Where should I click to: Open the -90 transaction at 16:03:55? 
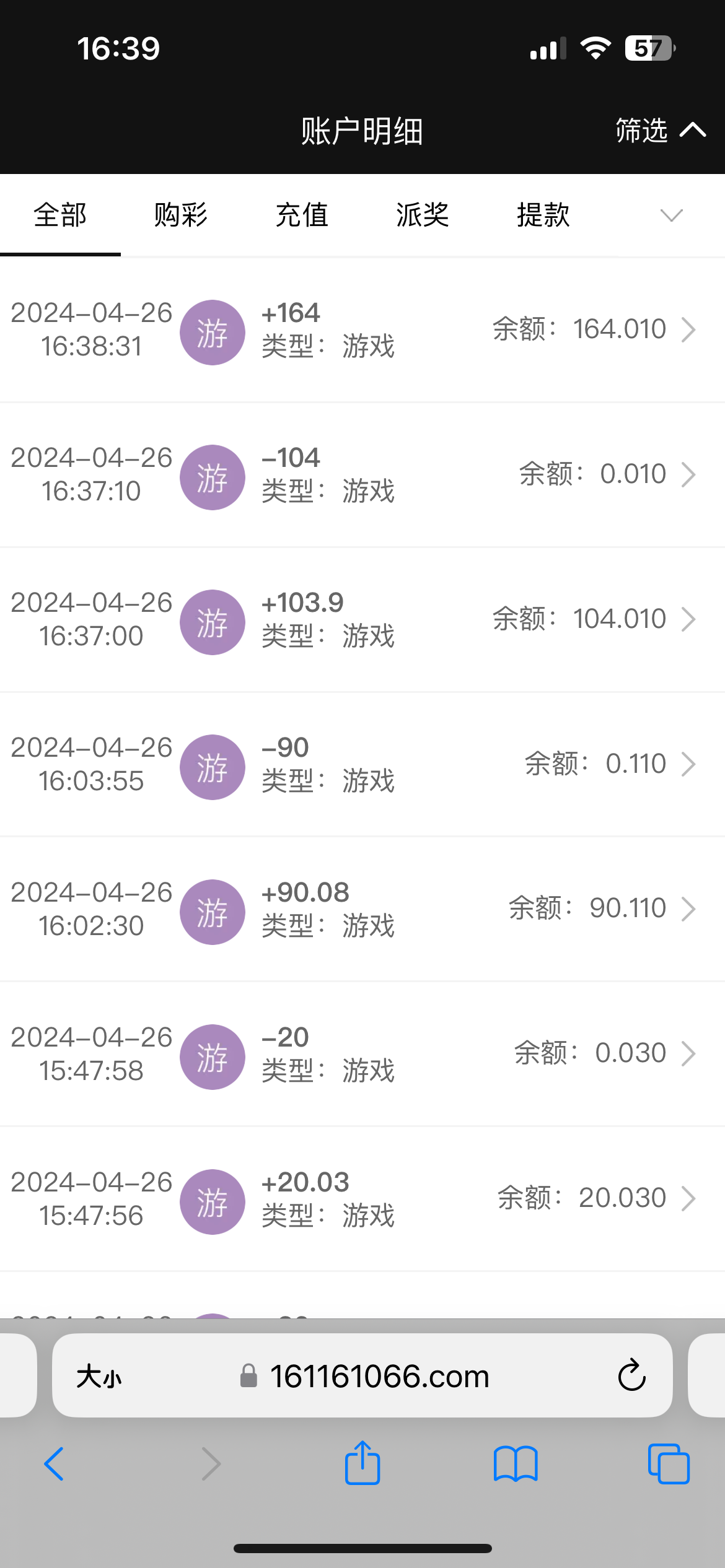point(362,765)
